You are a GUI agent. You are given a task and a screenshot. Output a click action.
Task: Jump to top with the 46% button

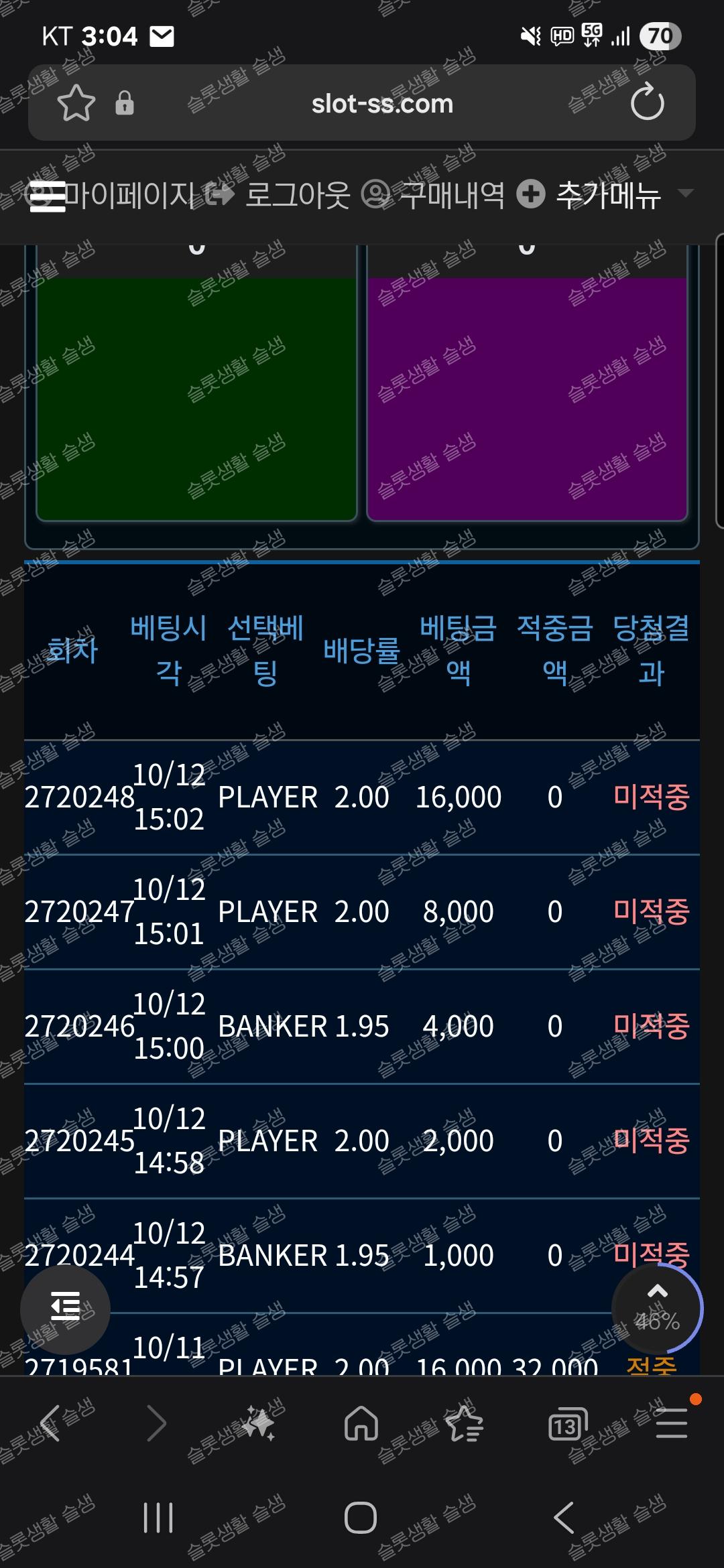point(657,1307)
